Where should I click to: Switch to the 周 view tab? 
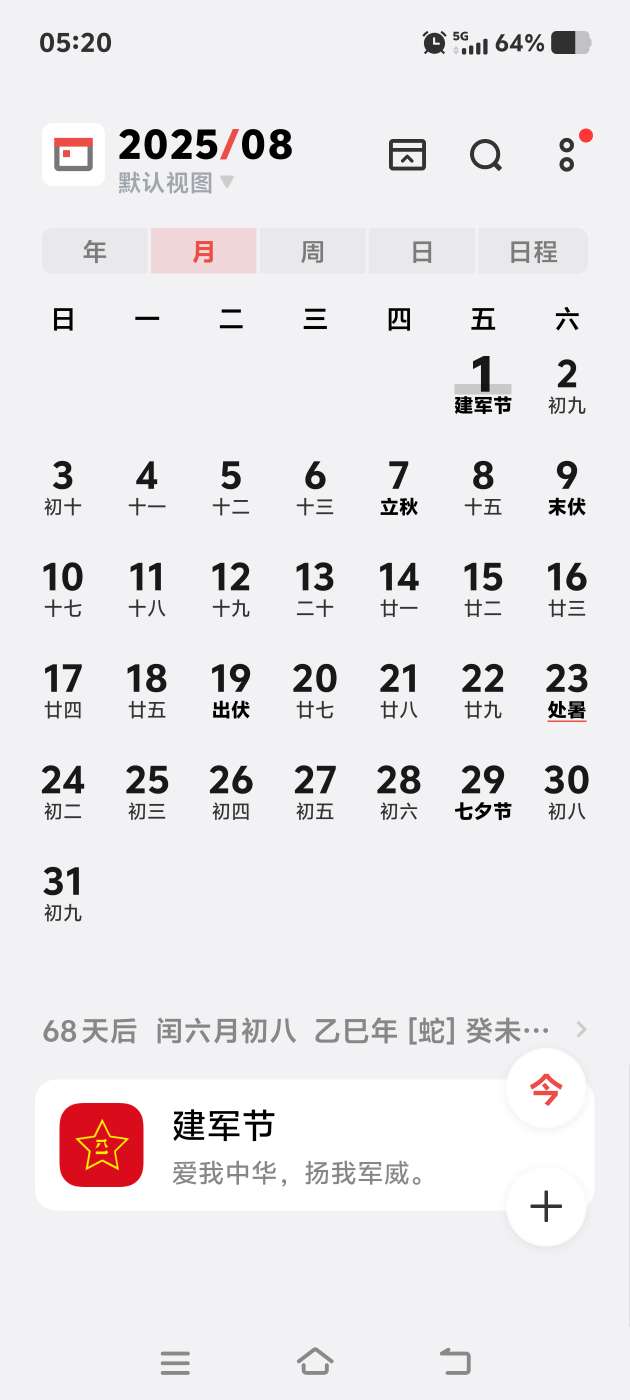[x=313, y=251]
